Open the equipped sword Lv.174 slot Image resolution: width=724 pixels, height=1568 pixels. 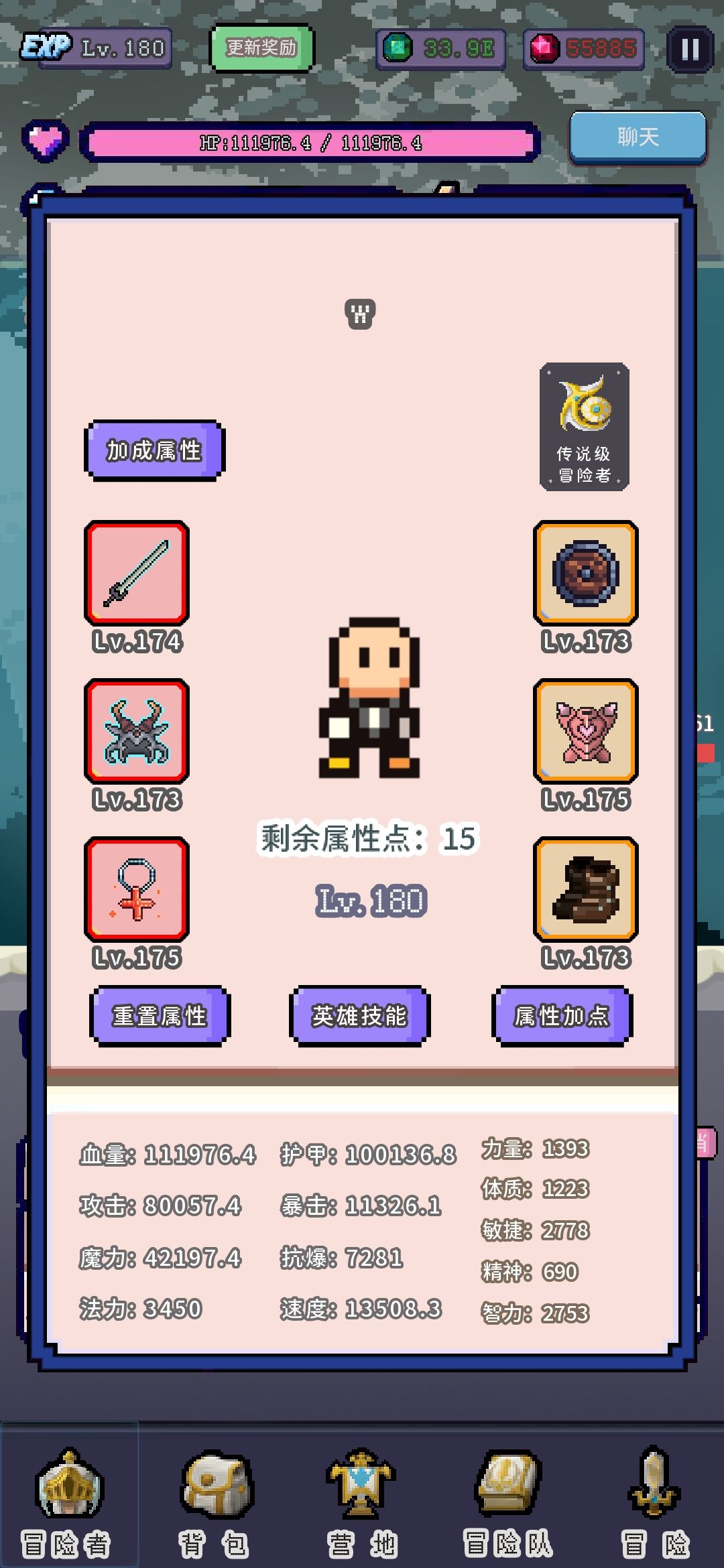[137, 575]
